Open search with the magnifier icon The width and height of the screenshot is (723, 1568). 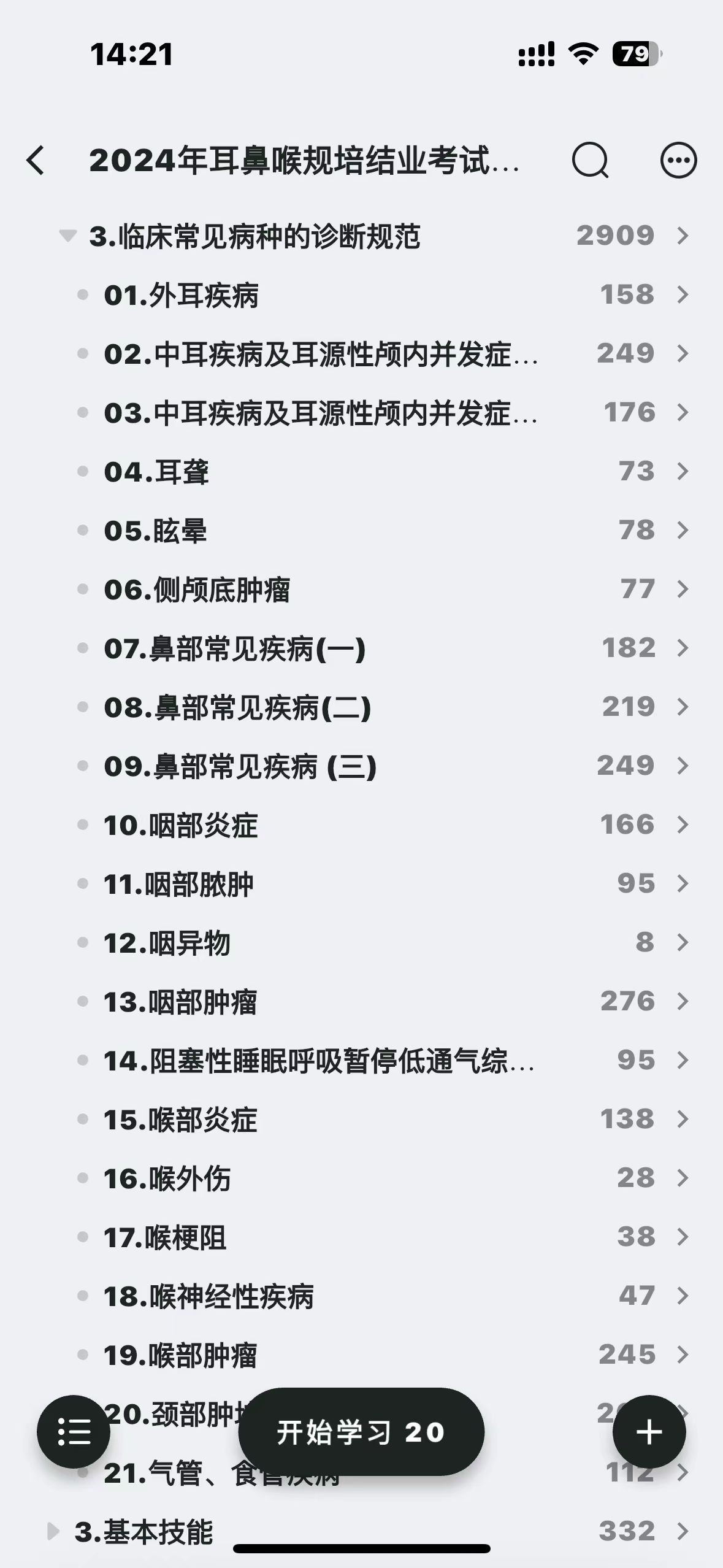point(590,161)
